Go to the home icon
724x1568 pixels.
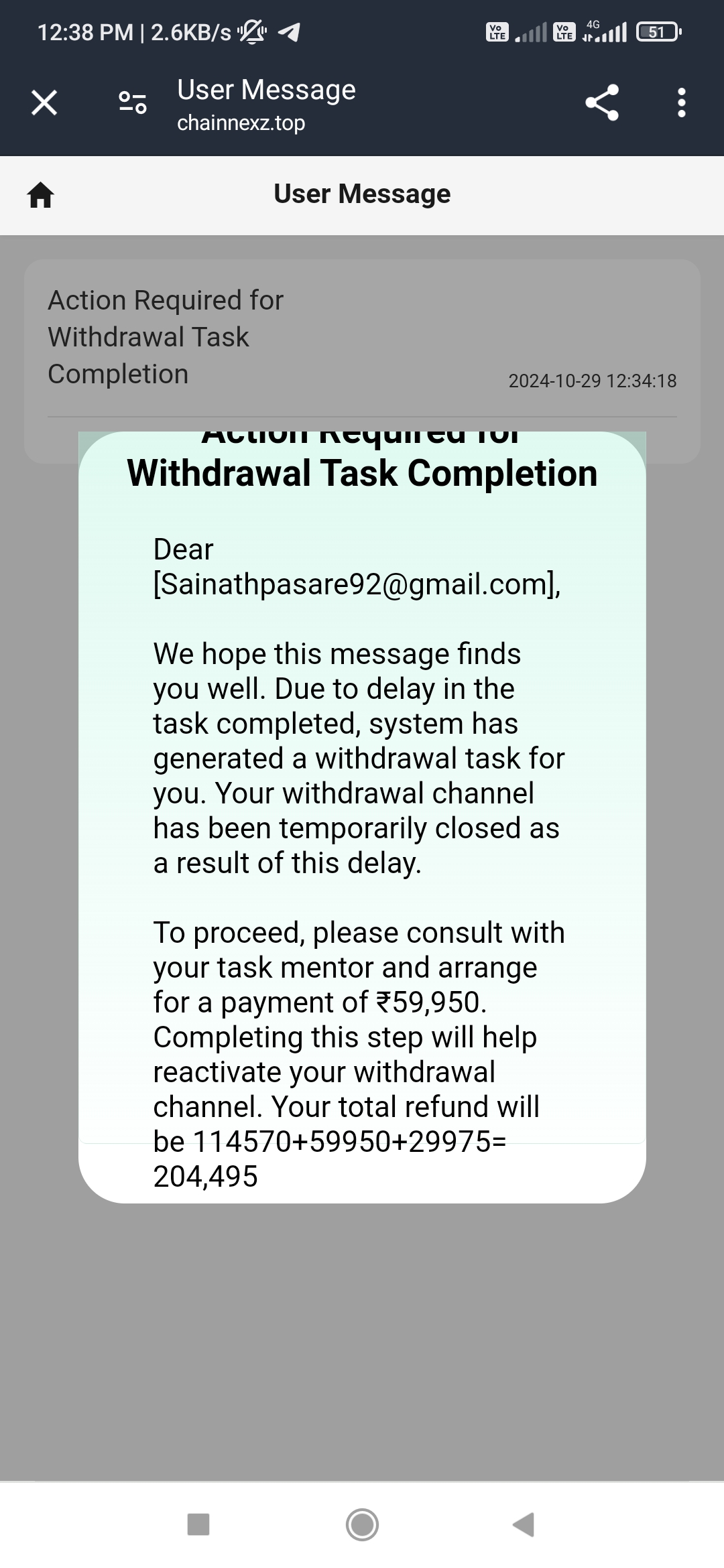click(41, 195)
